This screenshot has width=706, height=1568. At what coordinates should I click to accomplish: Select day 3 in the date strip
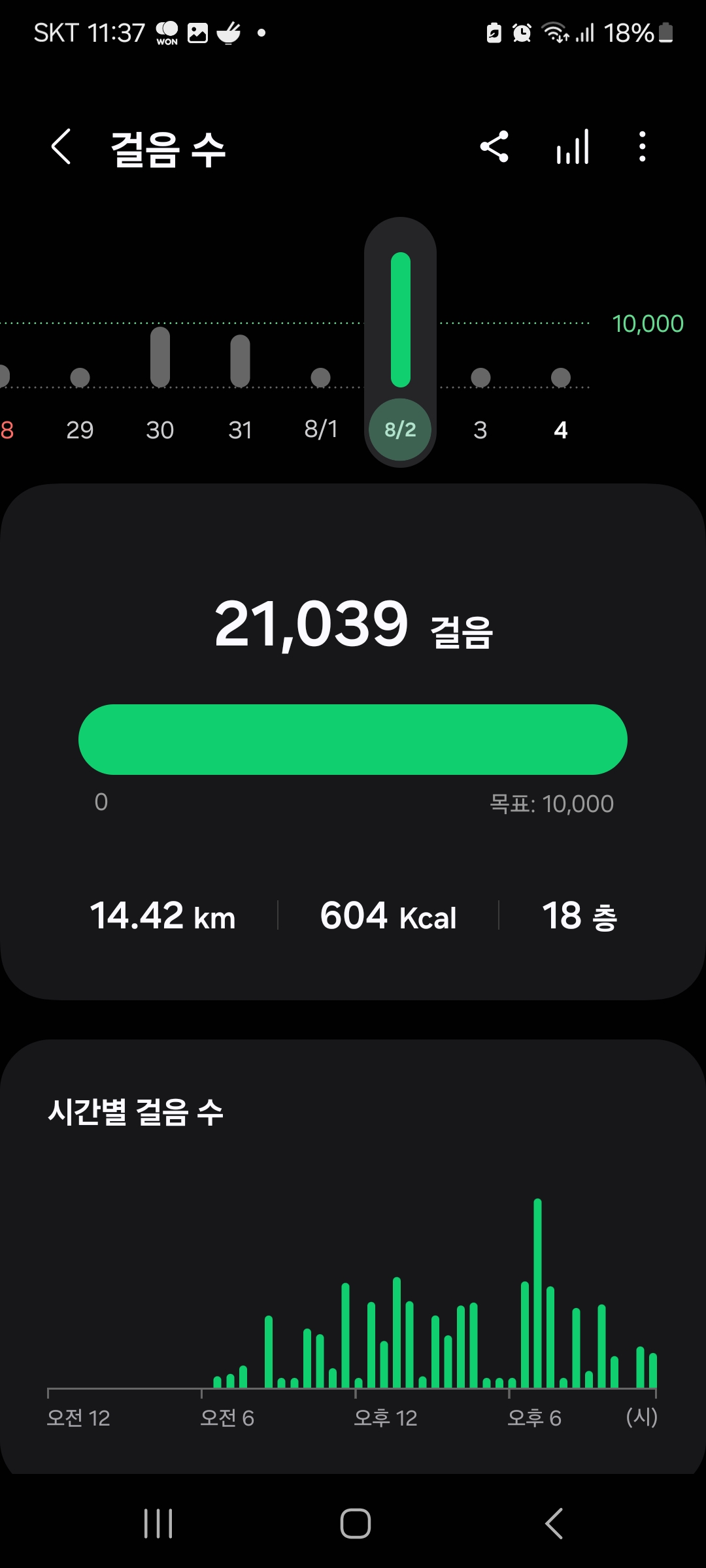pos(480,429)
